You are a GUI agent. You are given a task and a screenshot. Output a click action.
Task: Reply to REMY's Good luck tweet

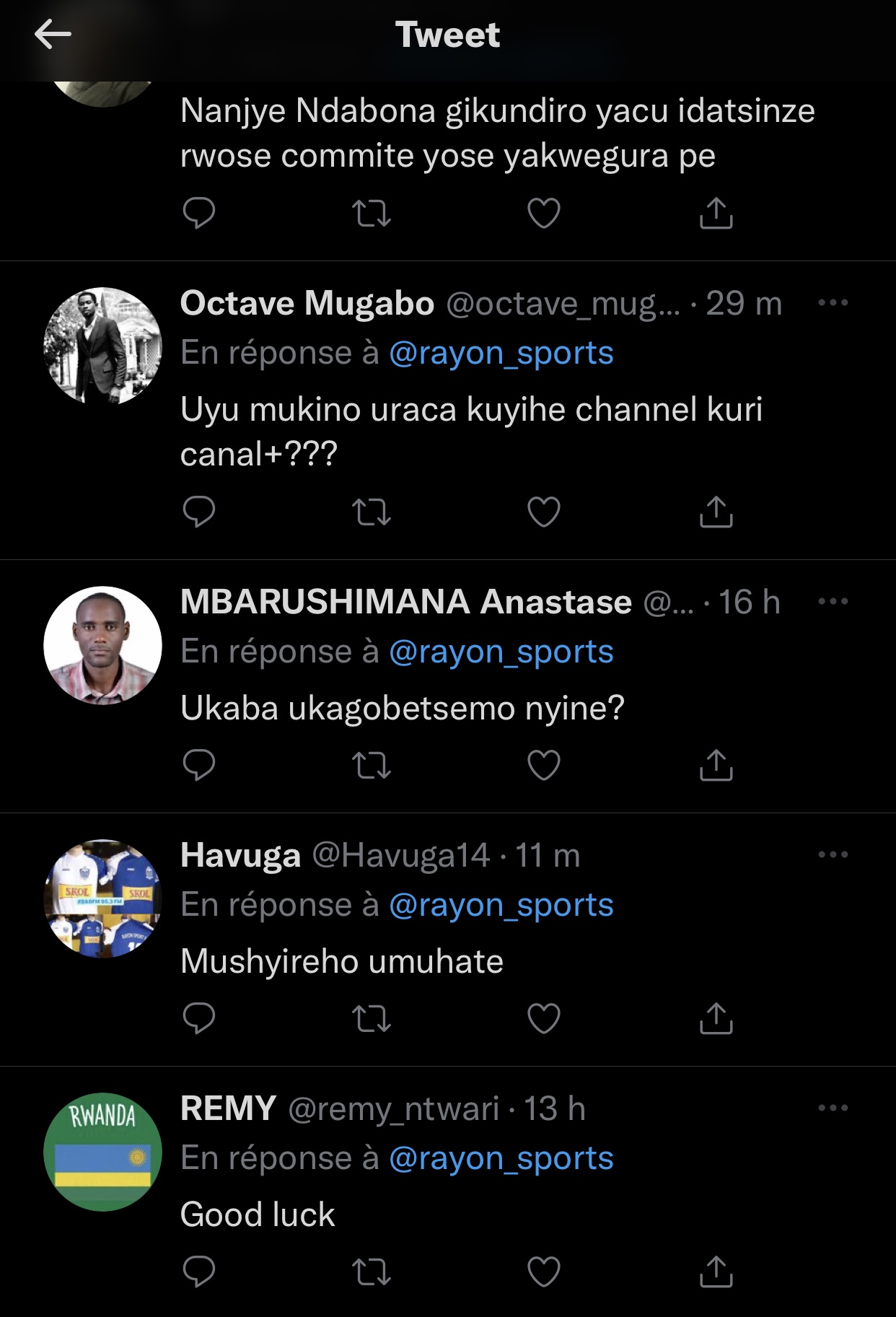tap(199, 1272)
